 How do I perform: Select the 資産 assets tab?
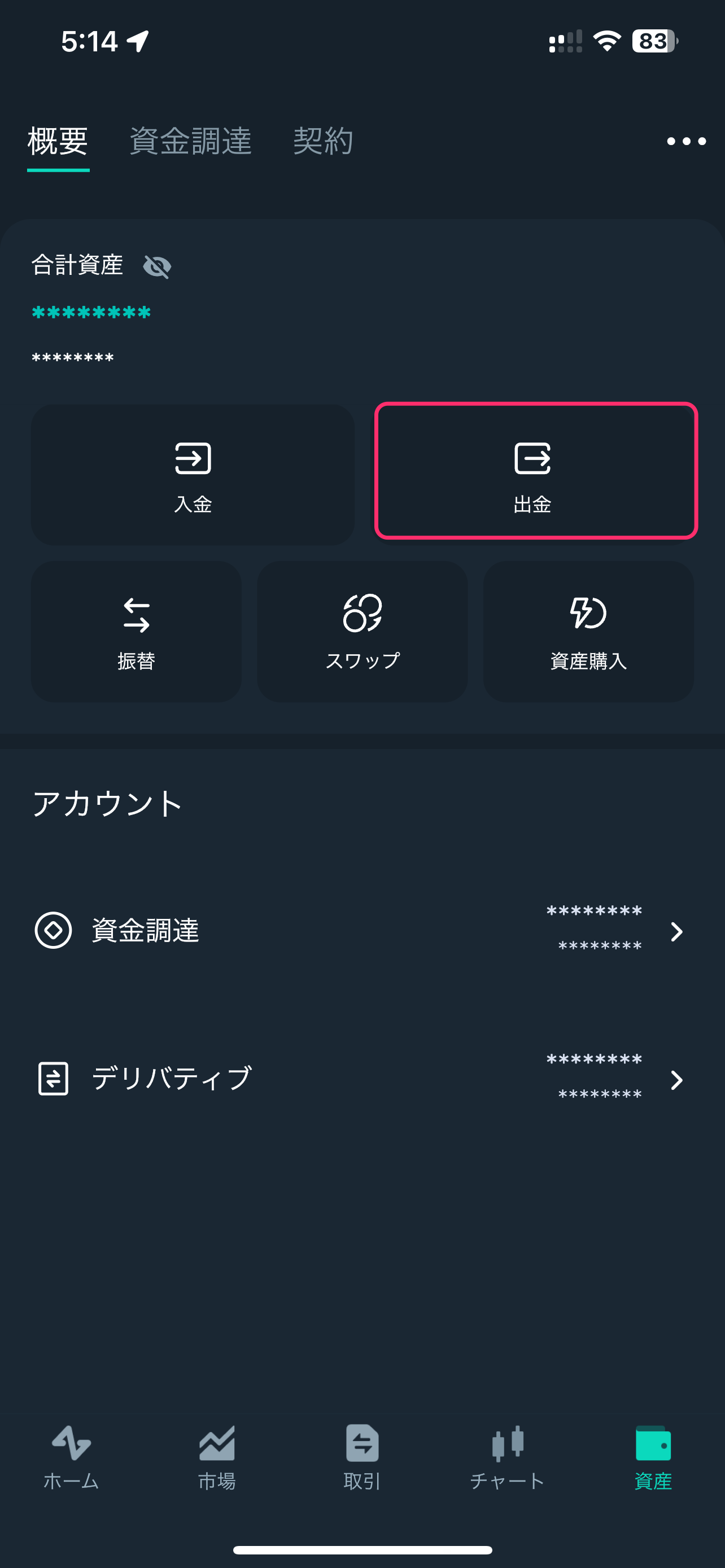coord(653,1457)
